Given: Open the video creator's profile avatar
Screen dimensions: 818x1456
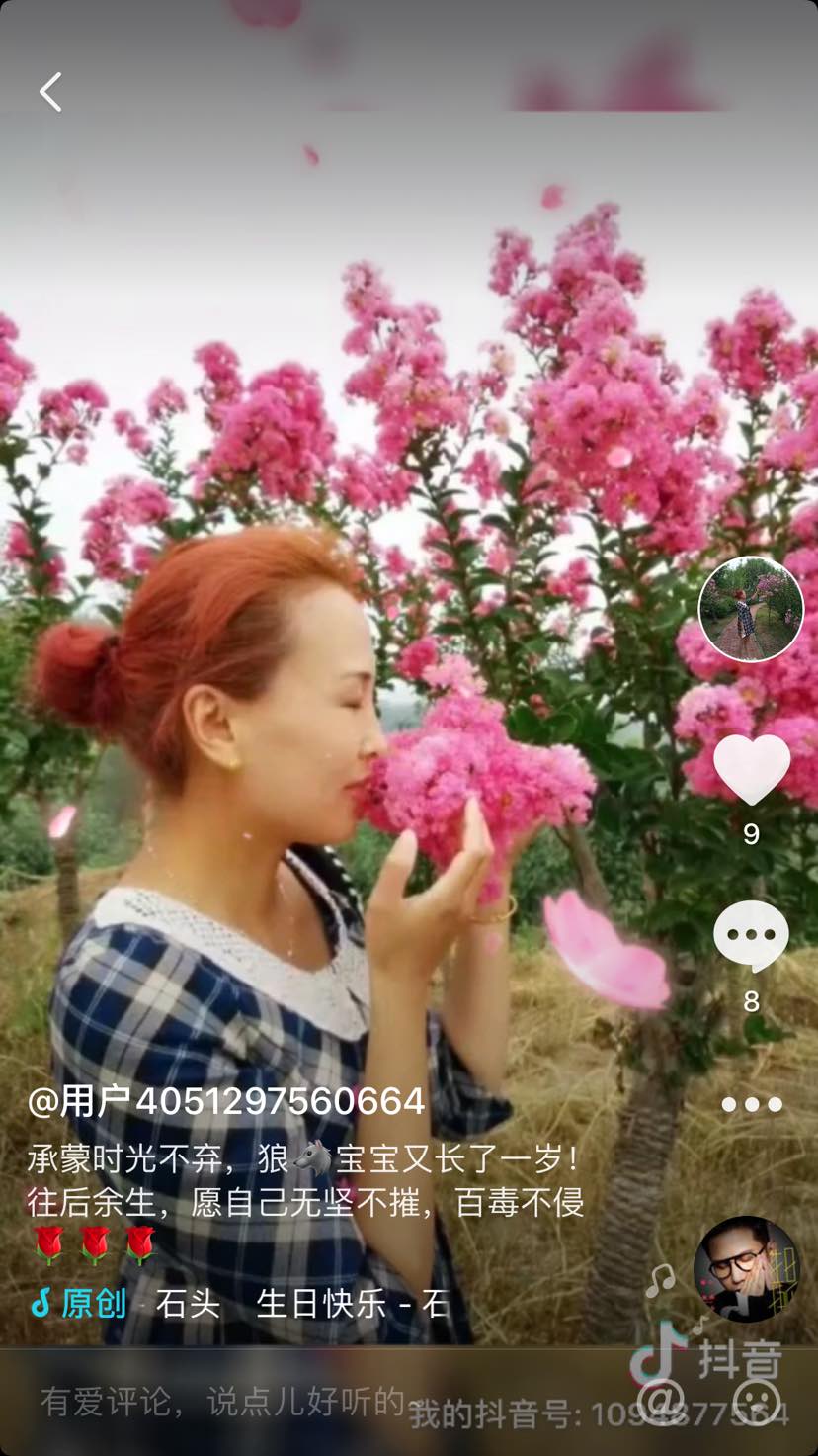Looking at the screenshot, I should tap(751, 608).
